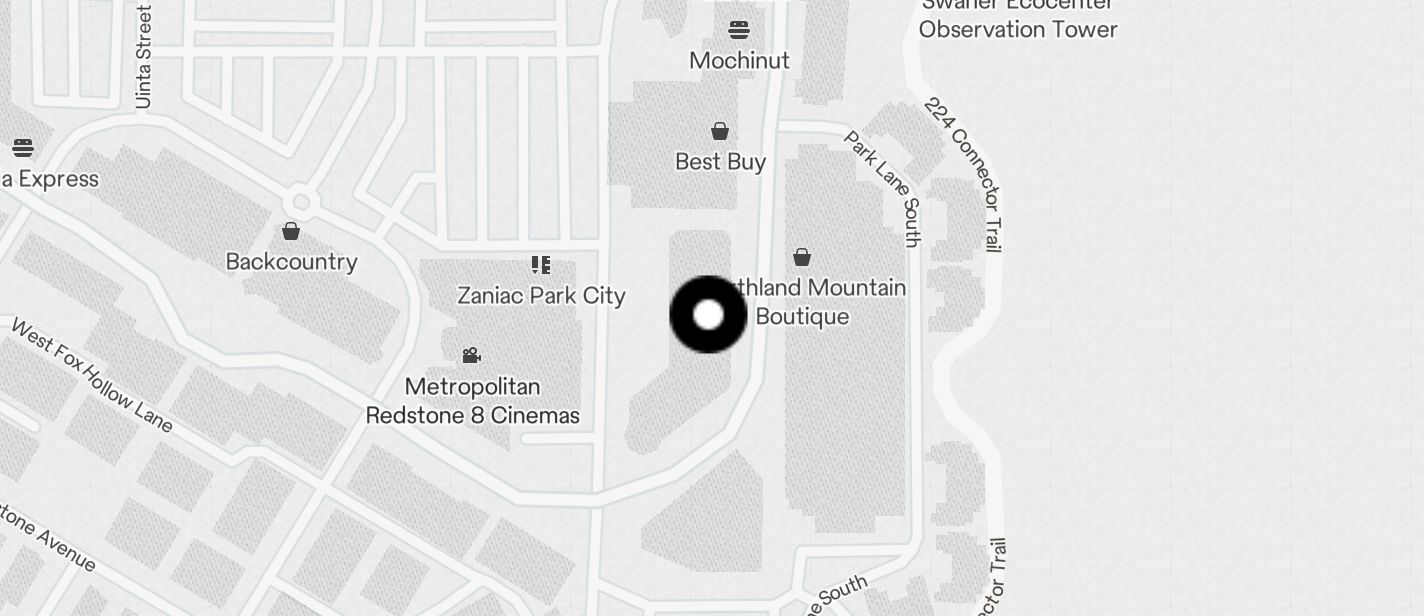This screenshot has width=1424, height=616.
Task: Select the Backcountry shop marker
Action: (x=291, y=232)
